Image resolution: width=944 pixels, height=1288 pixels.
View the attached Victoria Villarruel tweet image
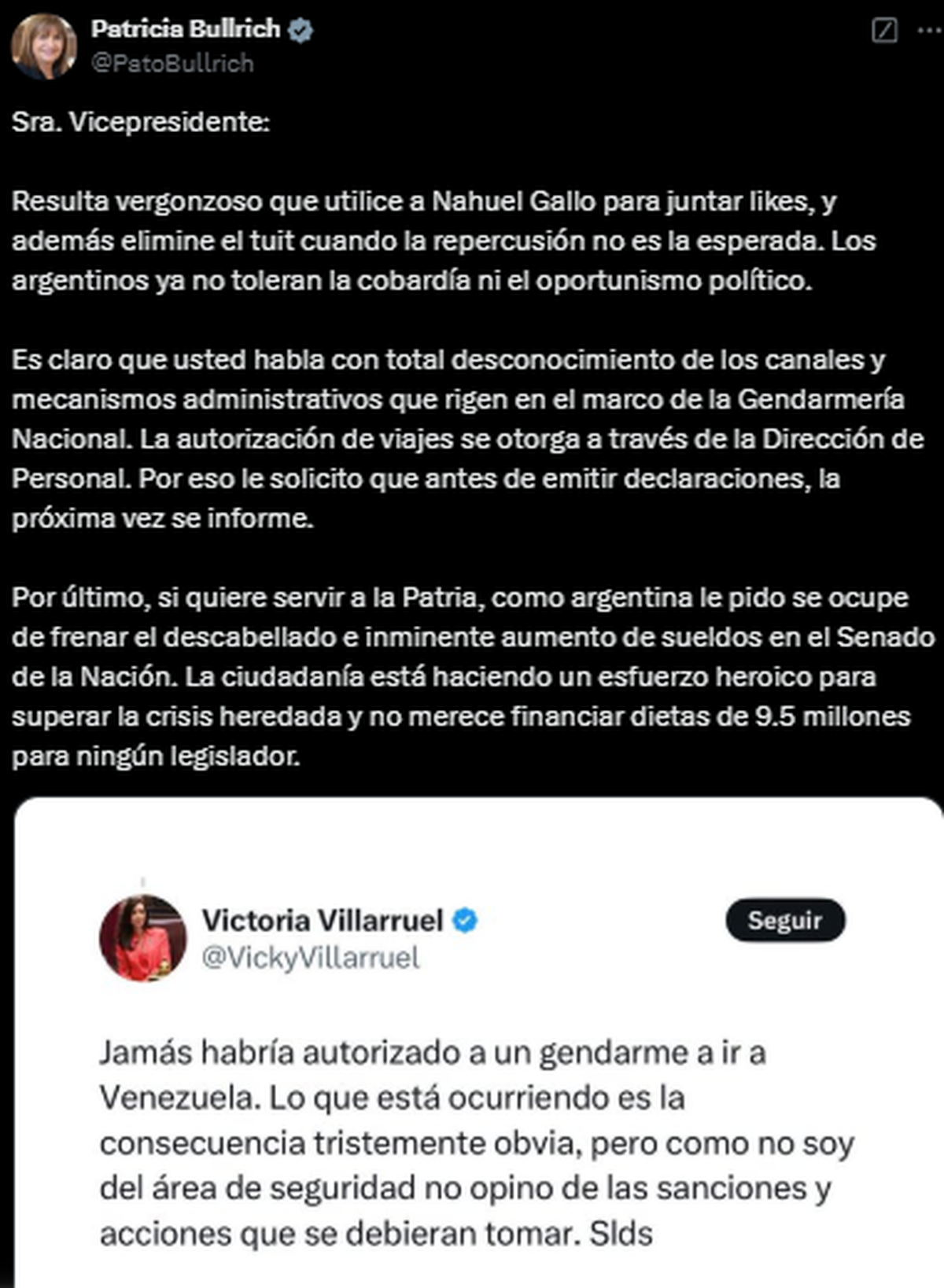[478, 1042]
